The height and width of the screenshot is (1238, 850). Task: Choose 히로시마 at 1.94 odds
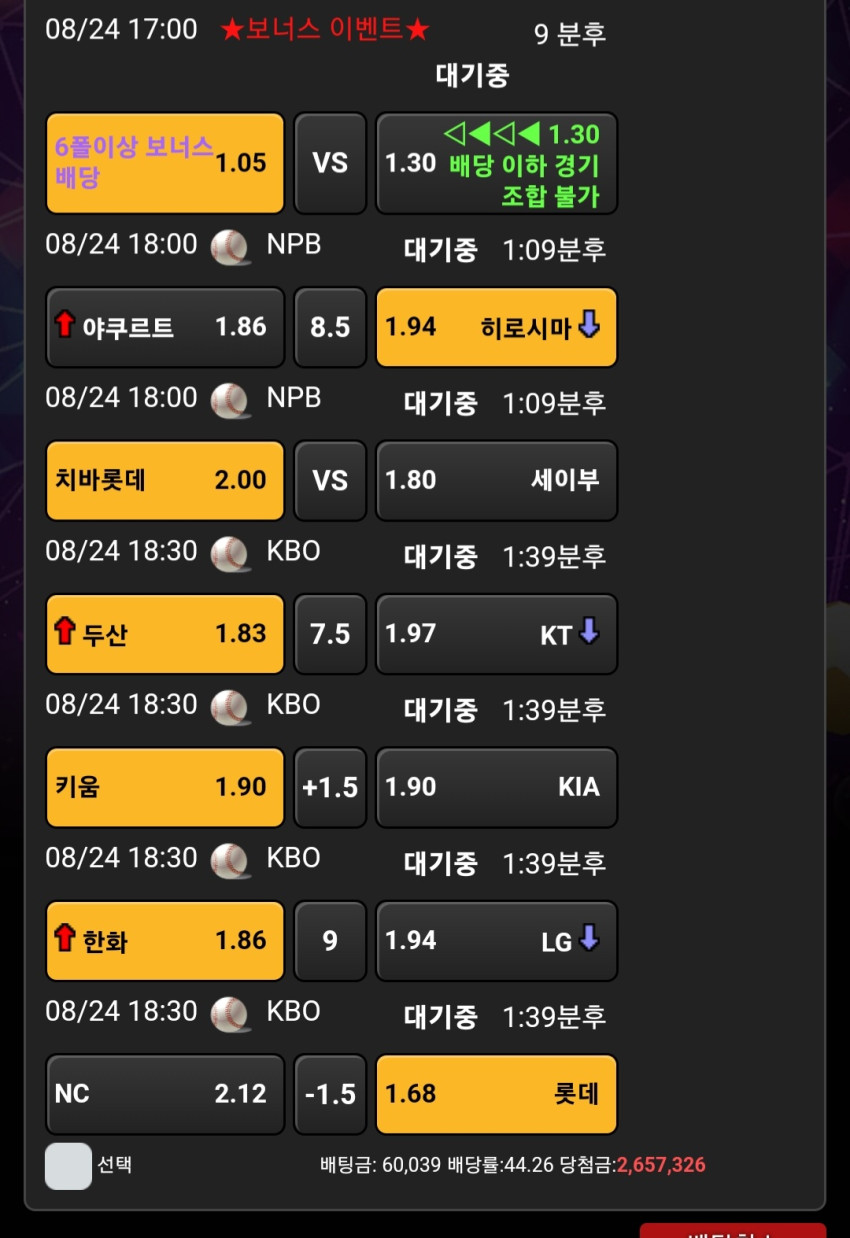point(496,327)
